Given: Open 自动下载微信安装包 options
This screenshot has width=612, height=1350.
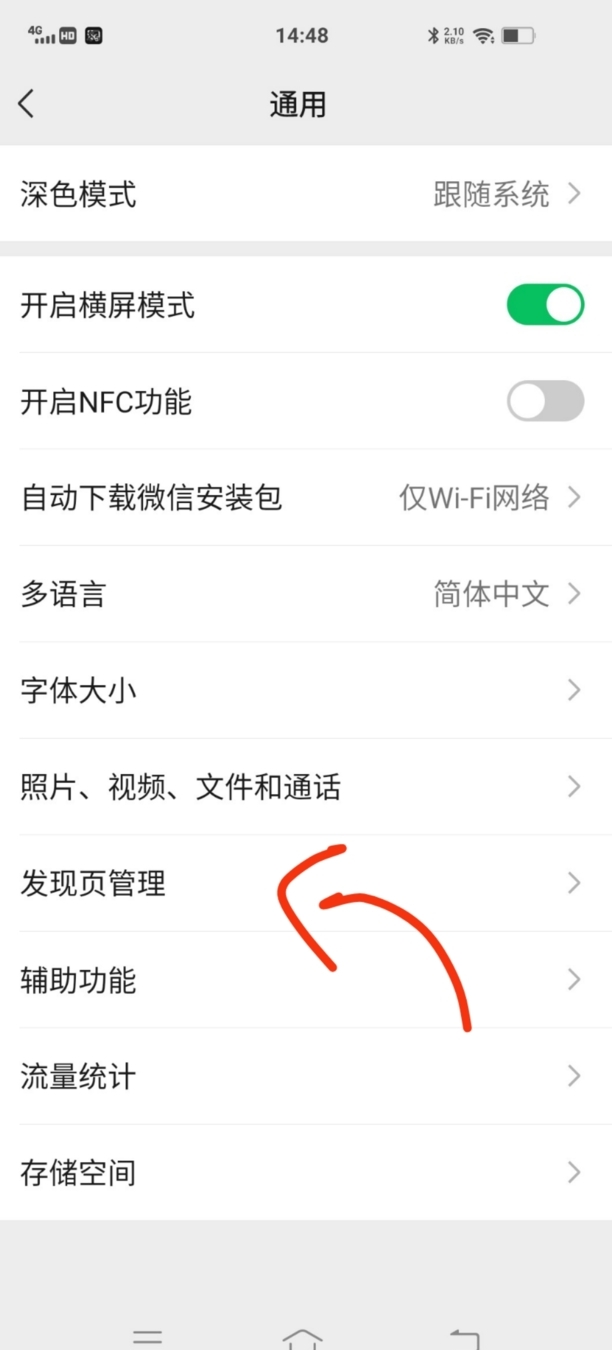Looking at the screenshot, I should [x=305, y=497].
